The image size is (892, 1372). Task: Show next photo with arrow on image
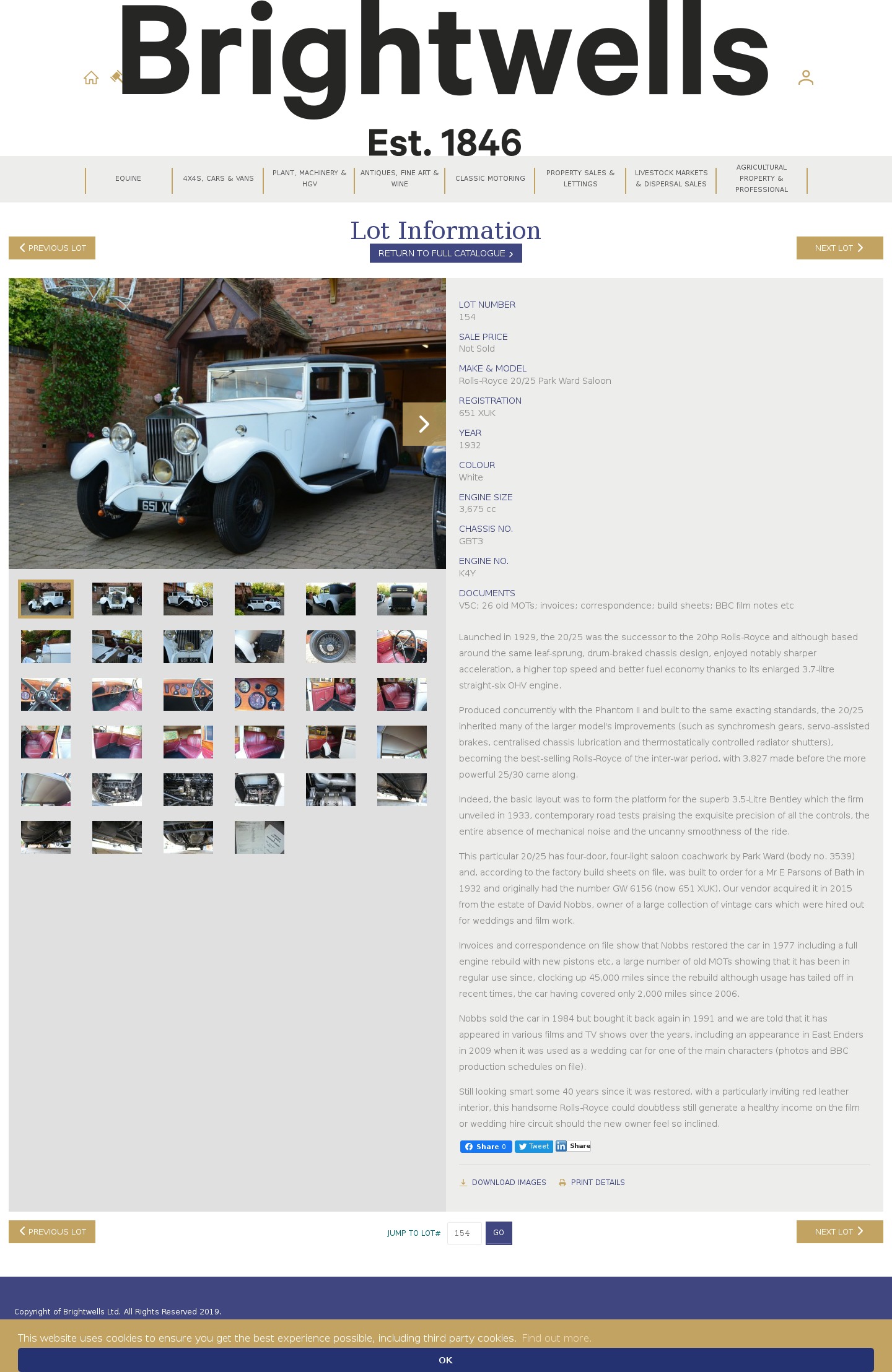point(424,424)
